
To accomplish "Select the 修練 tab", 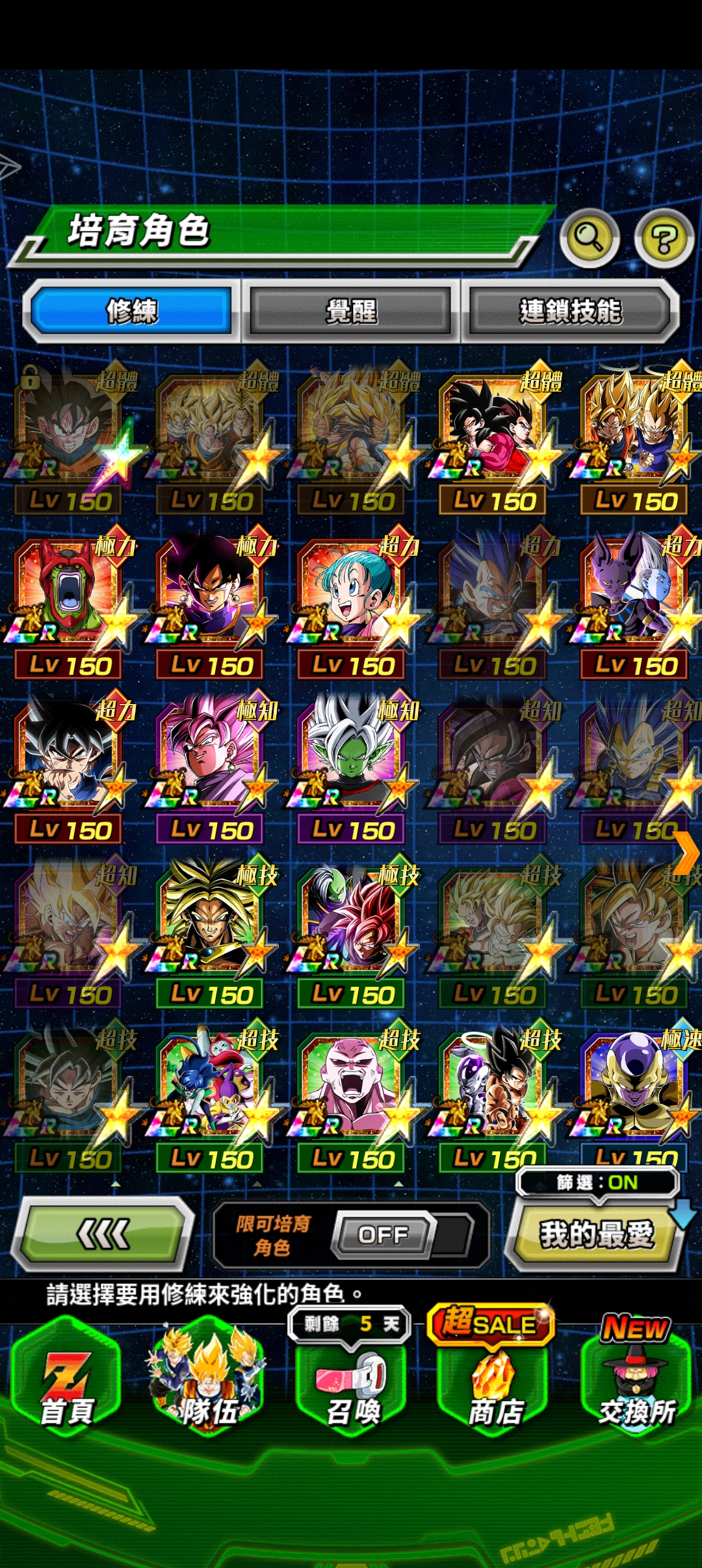I will tap(132, 311).
